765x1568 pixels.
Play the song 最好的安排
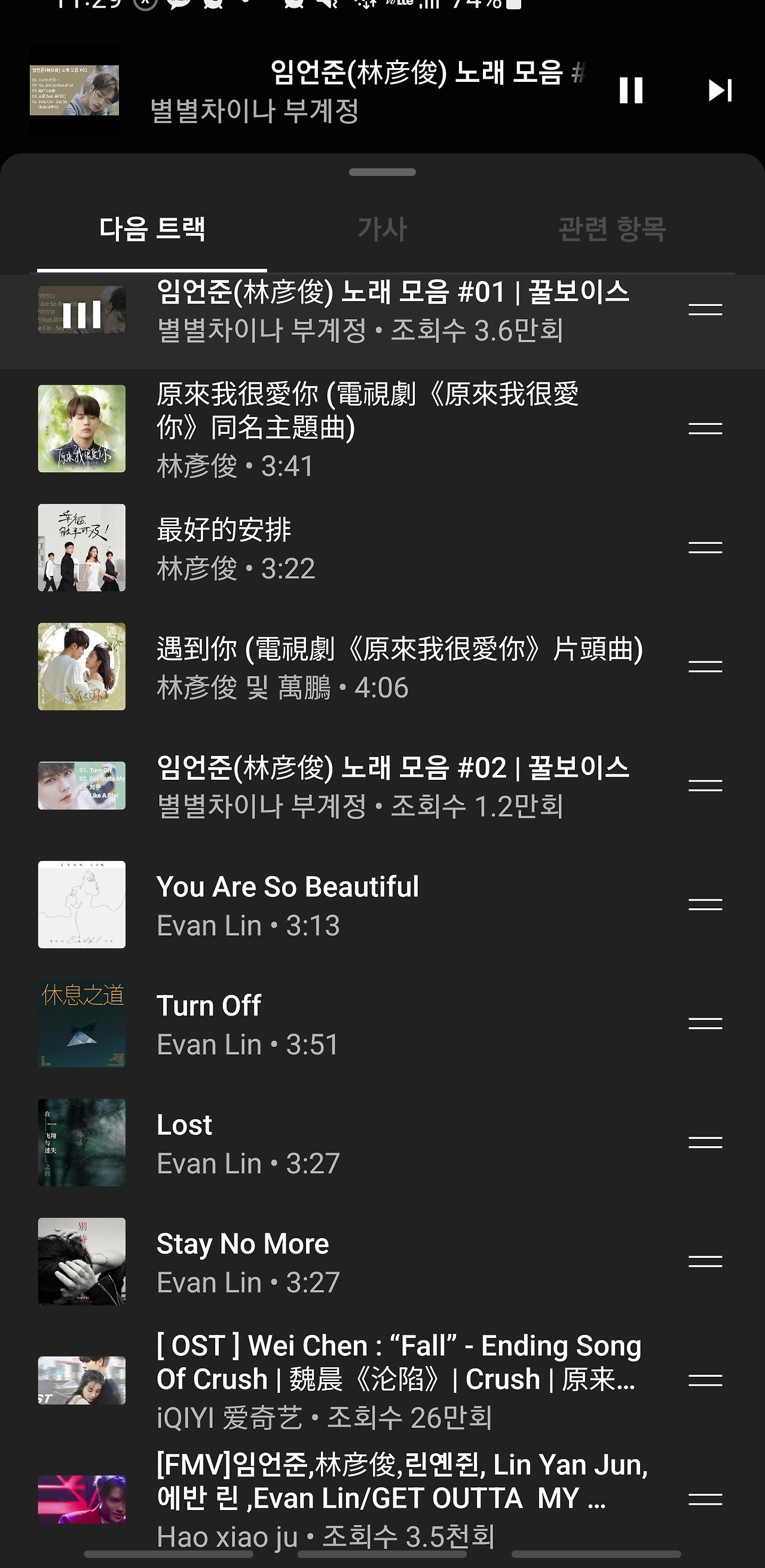365,548
